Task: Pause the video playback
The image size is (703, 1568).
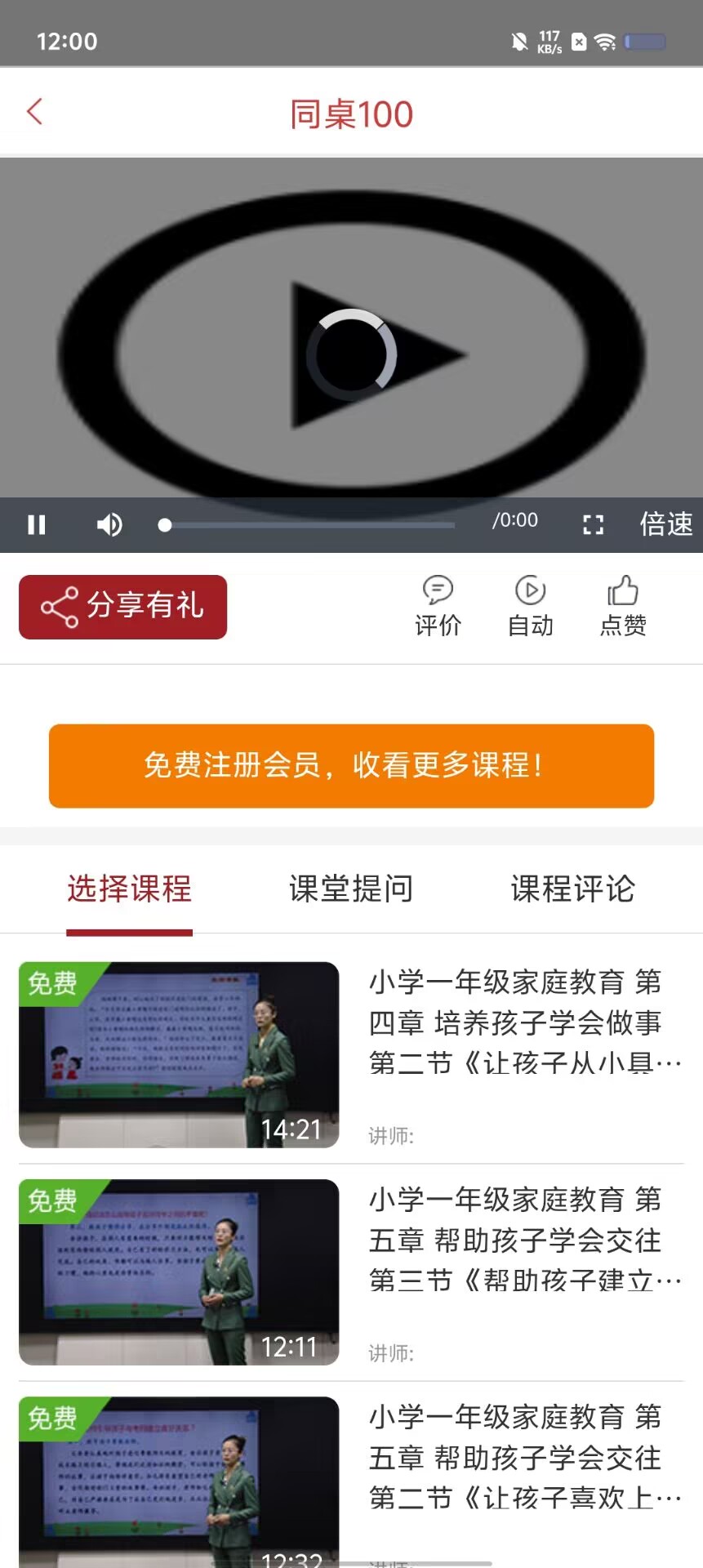Action: (37, 524)
